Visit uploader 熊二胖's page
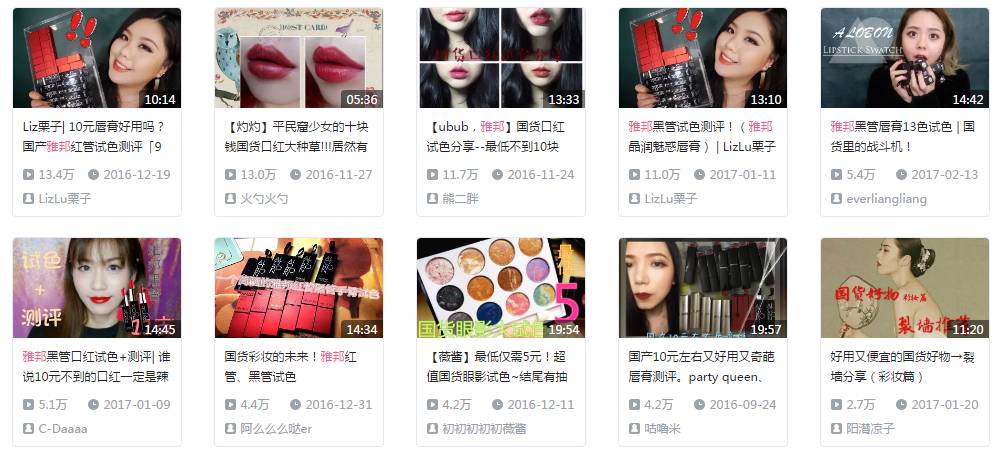Screen dimensions: 1001x458 pos(460,199)
